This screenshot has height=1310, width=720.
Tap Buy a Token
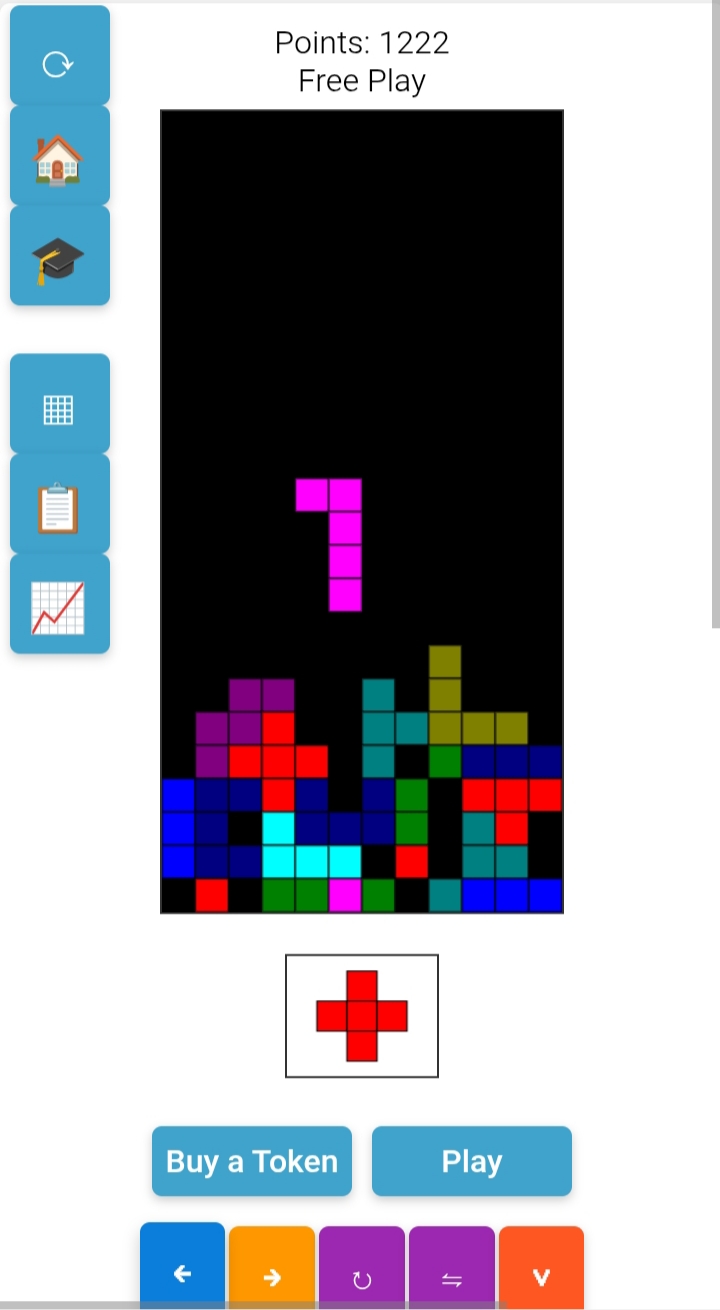(252, 1161)
